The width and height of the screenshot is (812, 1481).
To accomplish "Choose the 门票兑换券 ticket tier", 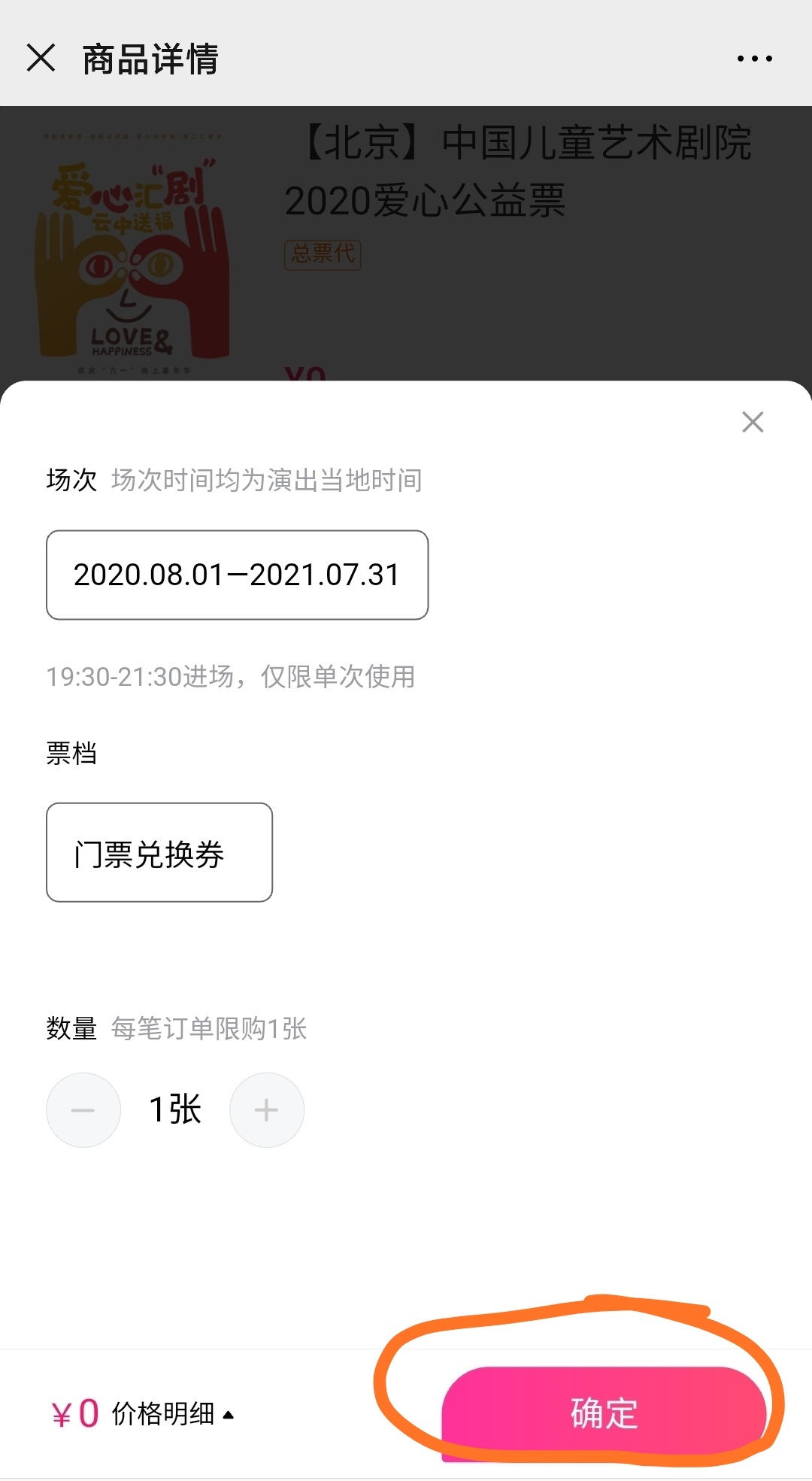I will pyautogui.click(x=159, y=852).
